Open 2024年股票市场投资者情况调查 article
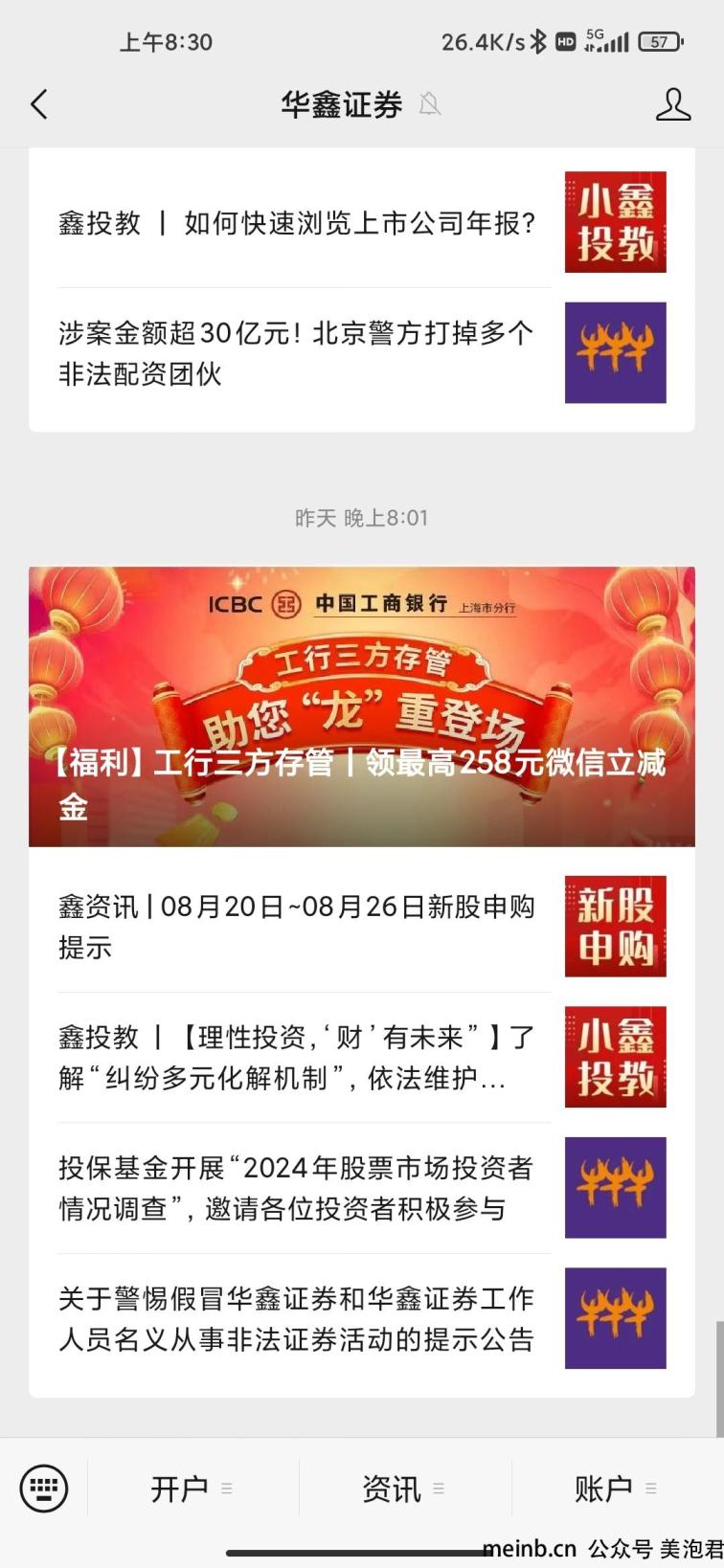 [x=297, y=1188]
